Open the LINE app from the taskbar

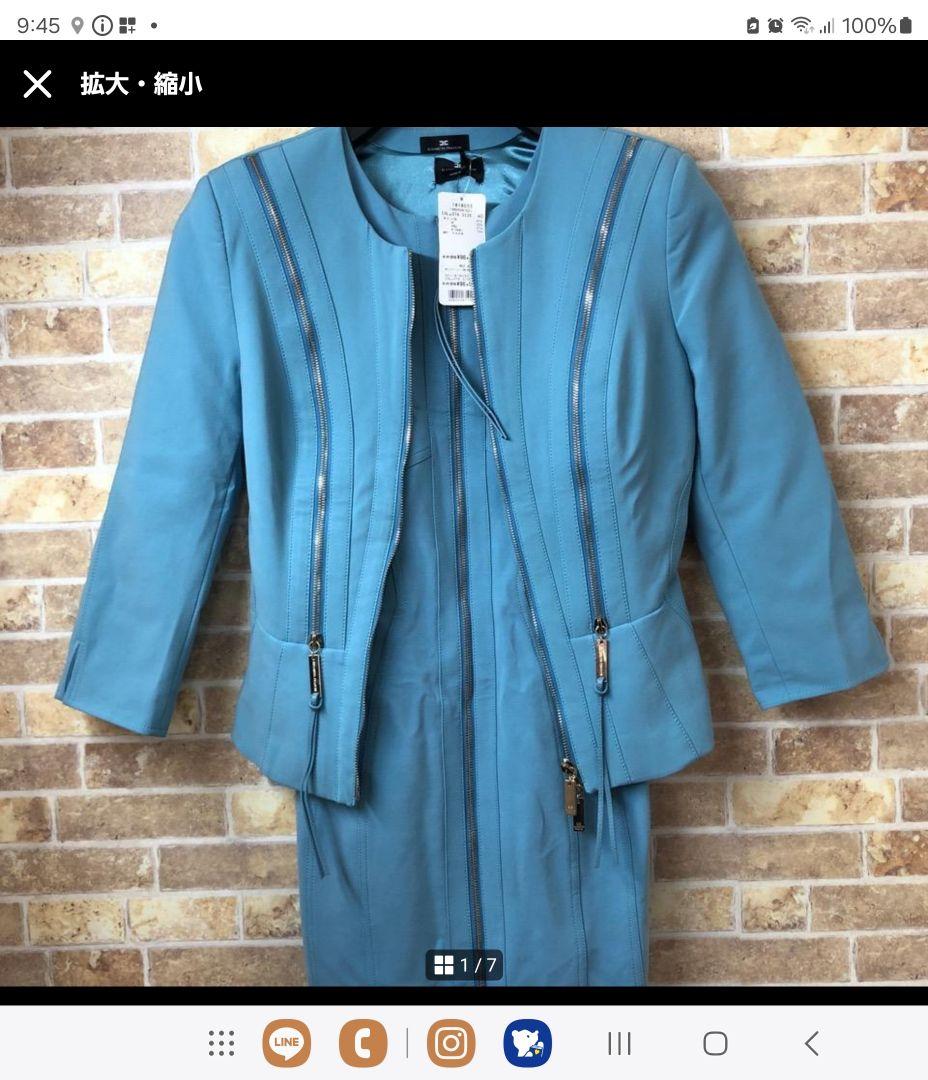tap(286, 1043)
